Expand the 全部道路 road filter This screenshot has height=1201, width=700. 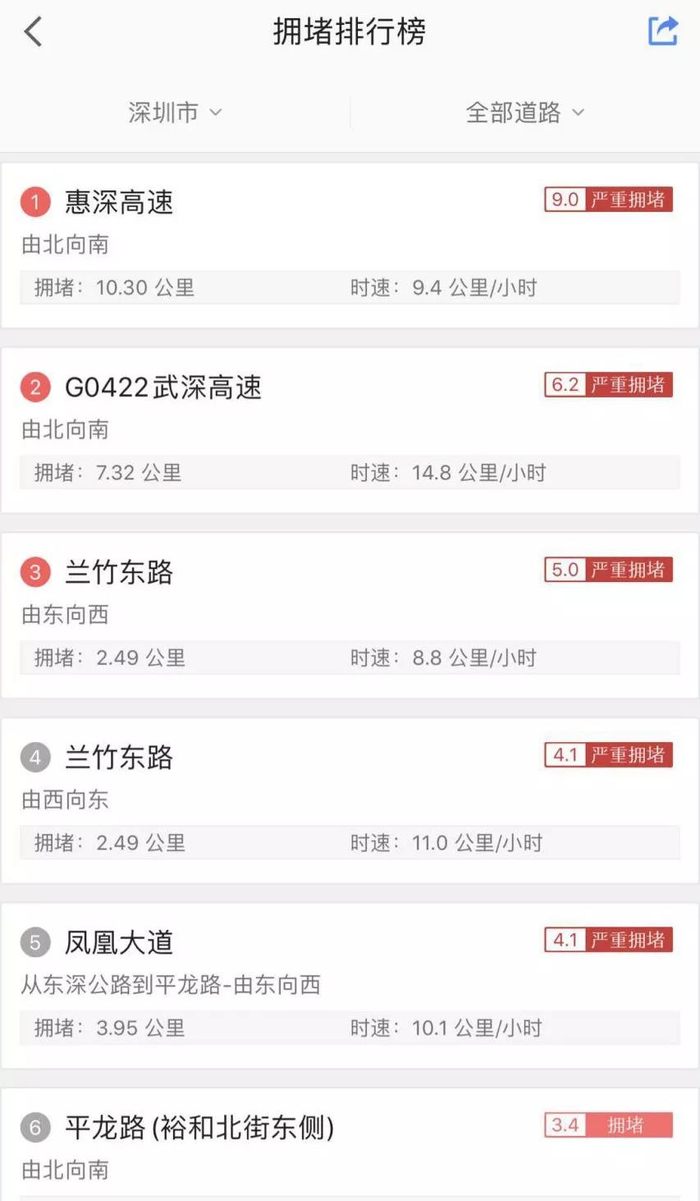coord(525,113)
